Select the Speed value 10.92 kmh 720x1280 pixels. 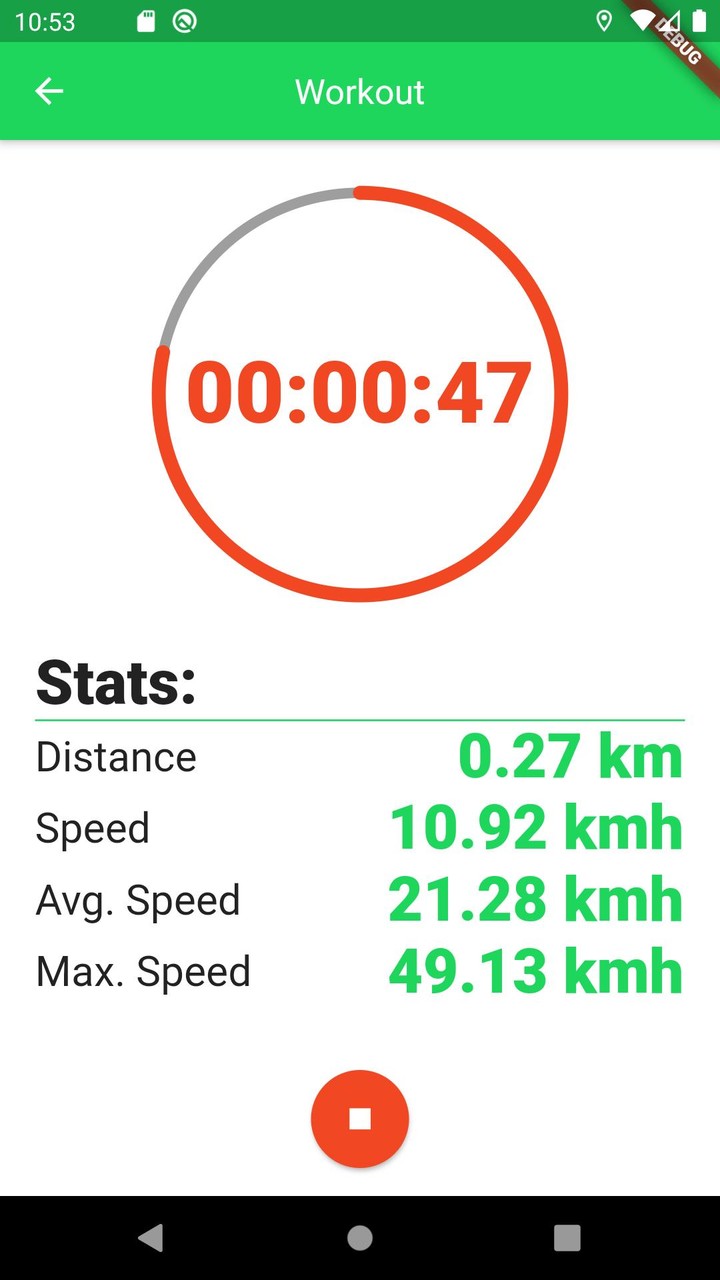point(536,827)
